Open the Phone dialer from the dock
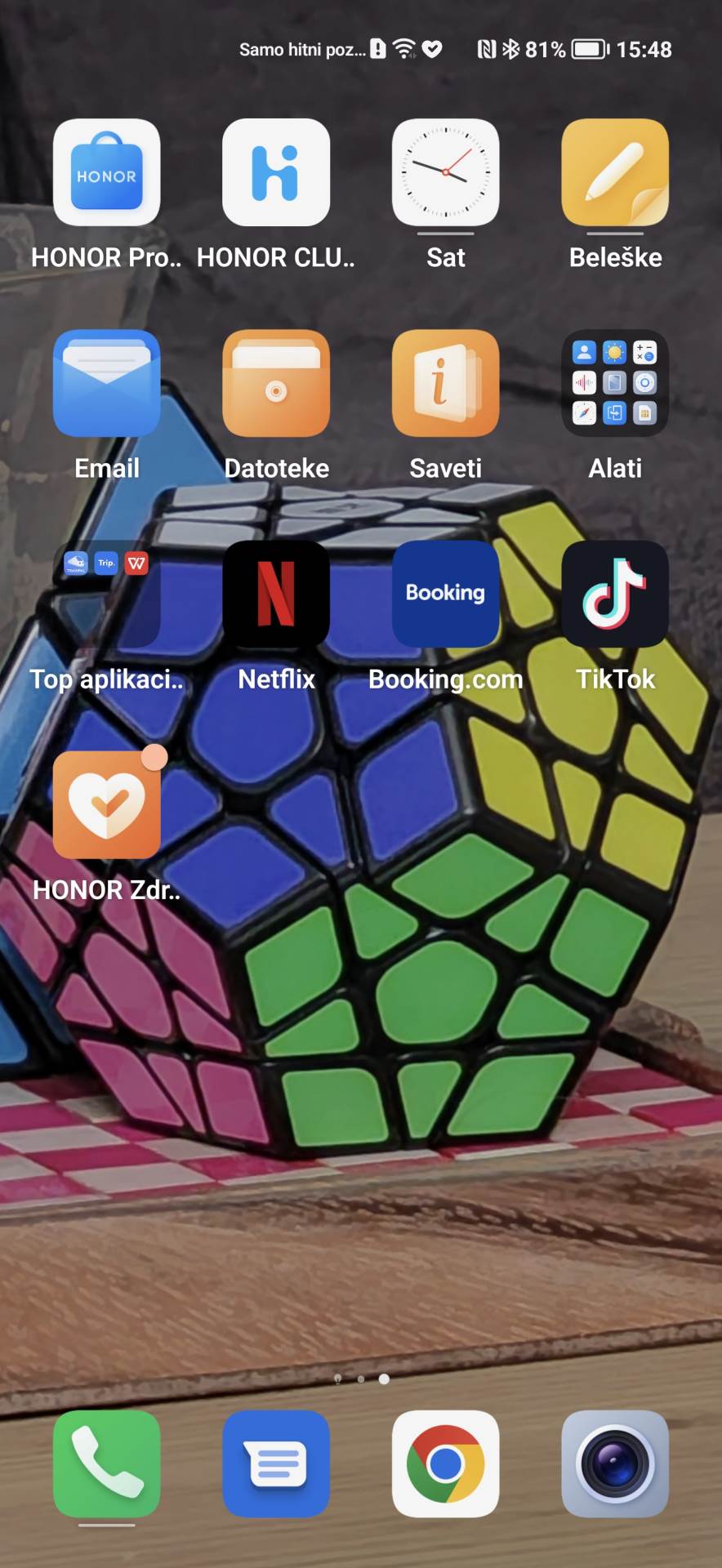Viewport: 722px width, 1568px height. 107,1463
